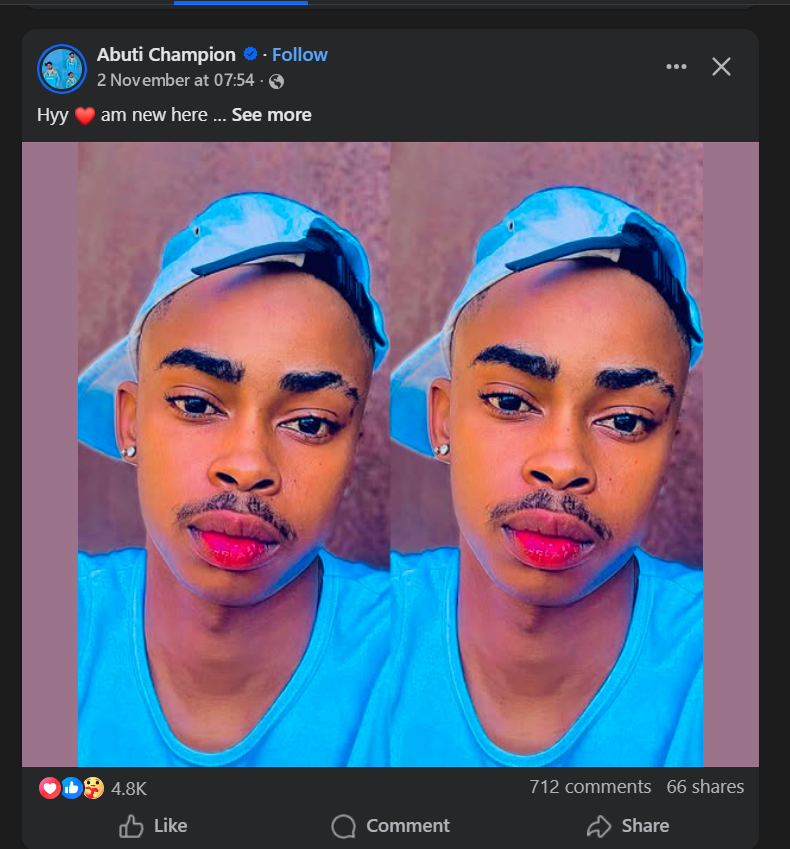View the 66 shares
Screen dimensions: 790x849
[x=705, y=787]
